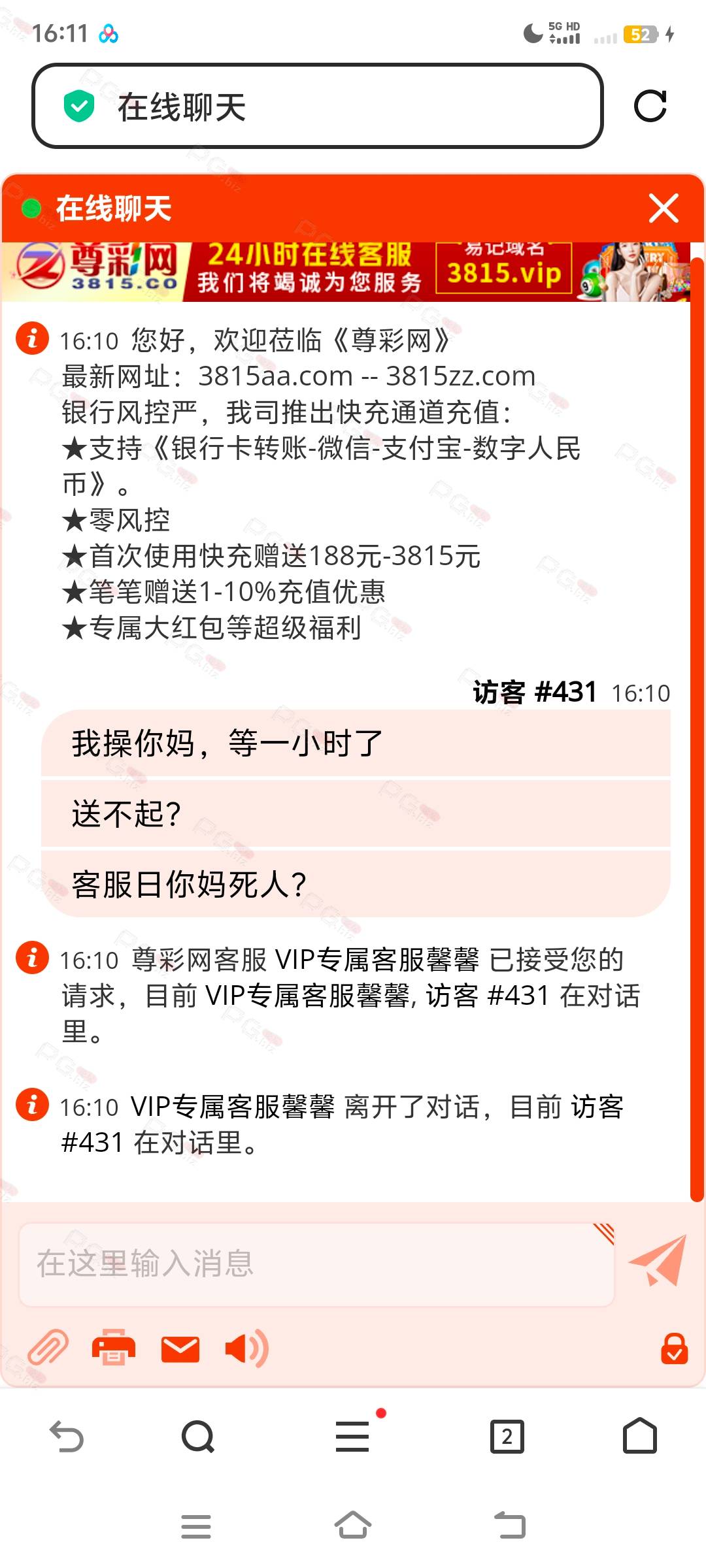This screenshot has height=1568, width=706.
Task: Email the chat transcript via envelope icon
Action: point(180,1349)
